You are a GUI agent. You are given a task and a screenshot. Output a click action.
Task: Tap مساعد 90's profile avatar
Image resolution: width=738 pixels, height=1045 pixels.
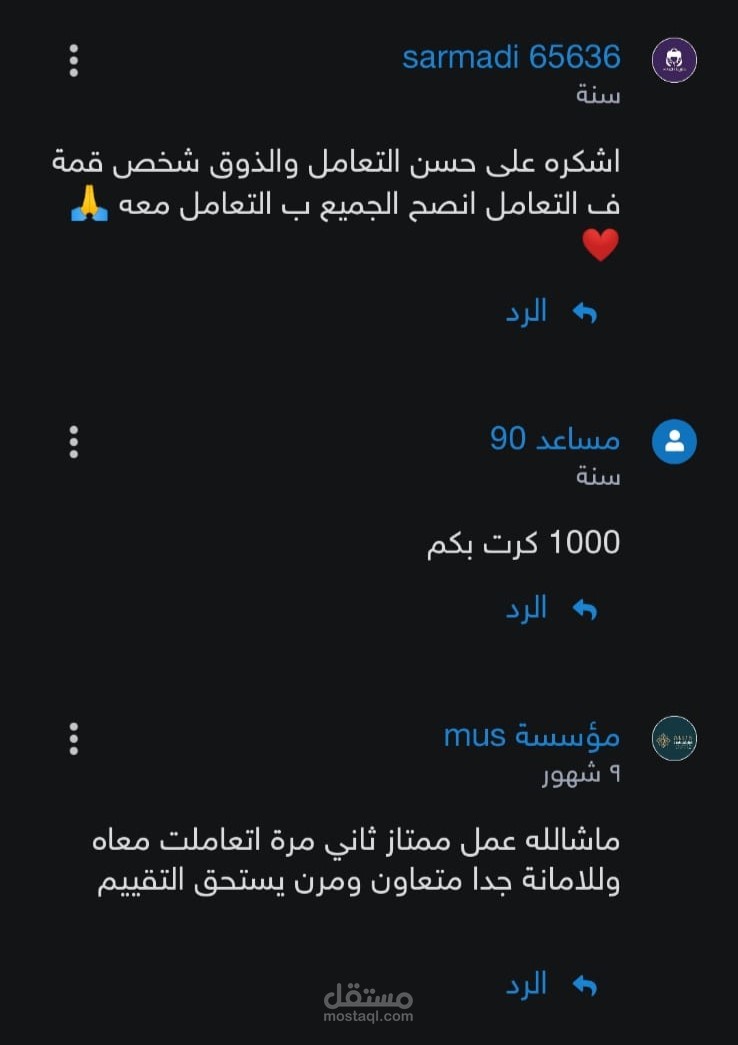pyautogui.click(x=674, y=441)
